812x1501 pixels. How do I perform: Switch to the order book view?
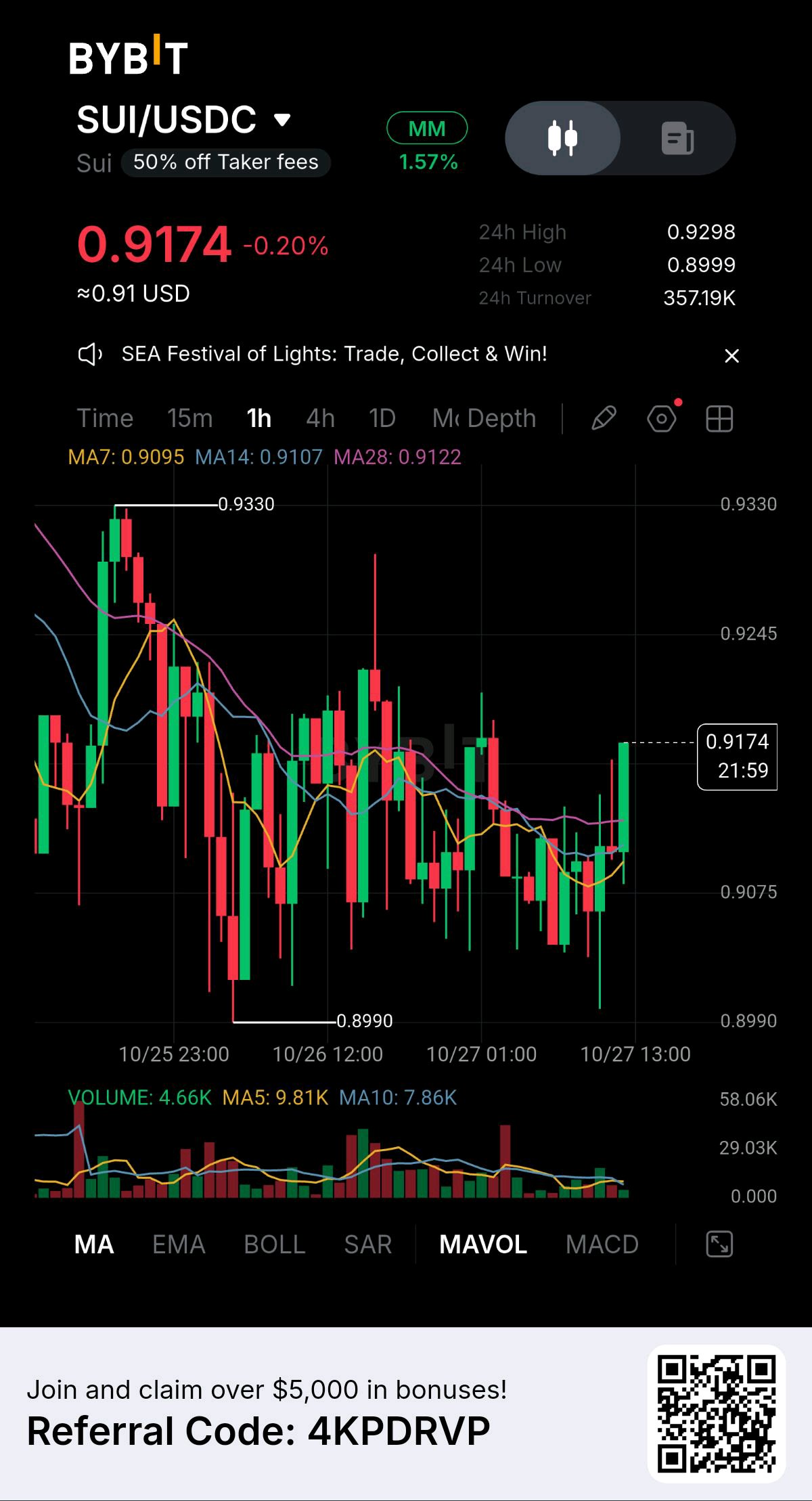(x=677, y=138)
